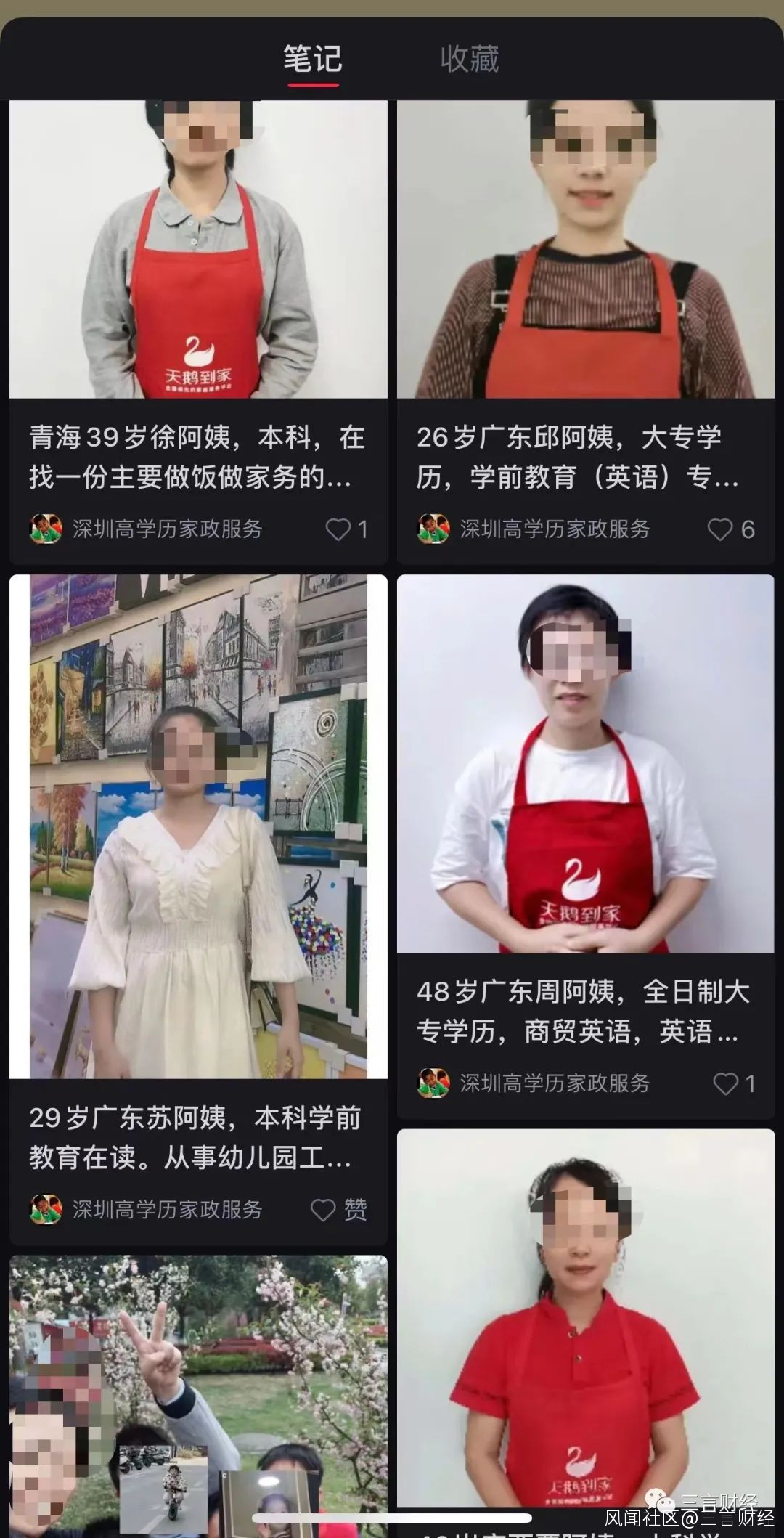Like the 48岁广东周阿姨 note
This screenshot has width=784, height=1538.
point(726,1083)
